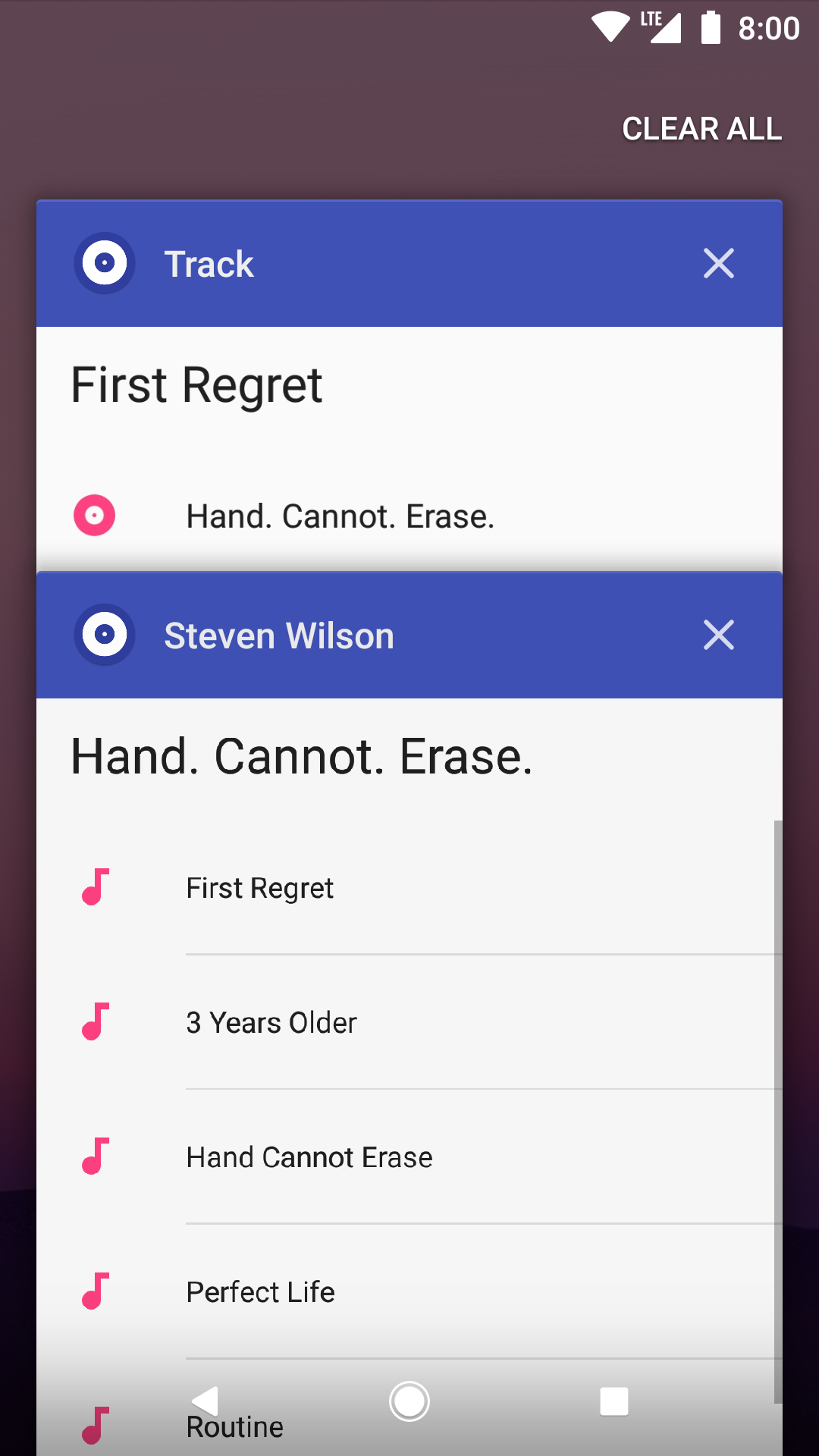This screenshot has height=1456, width=819.
Task: Close the Steven Wilson recent app card
Action: (718, 635)
